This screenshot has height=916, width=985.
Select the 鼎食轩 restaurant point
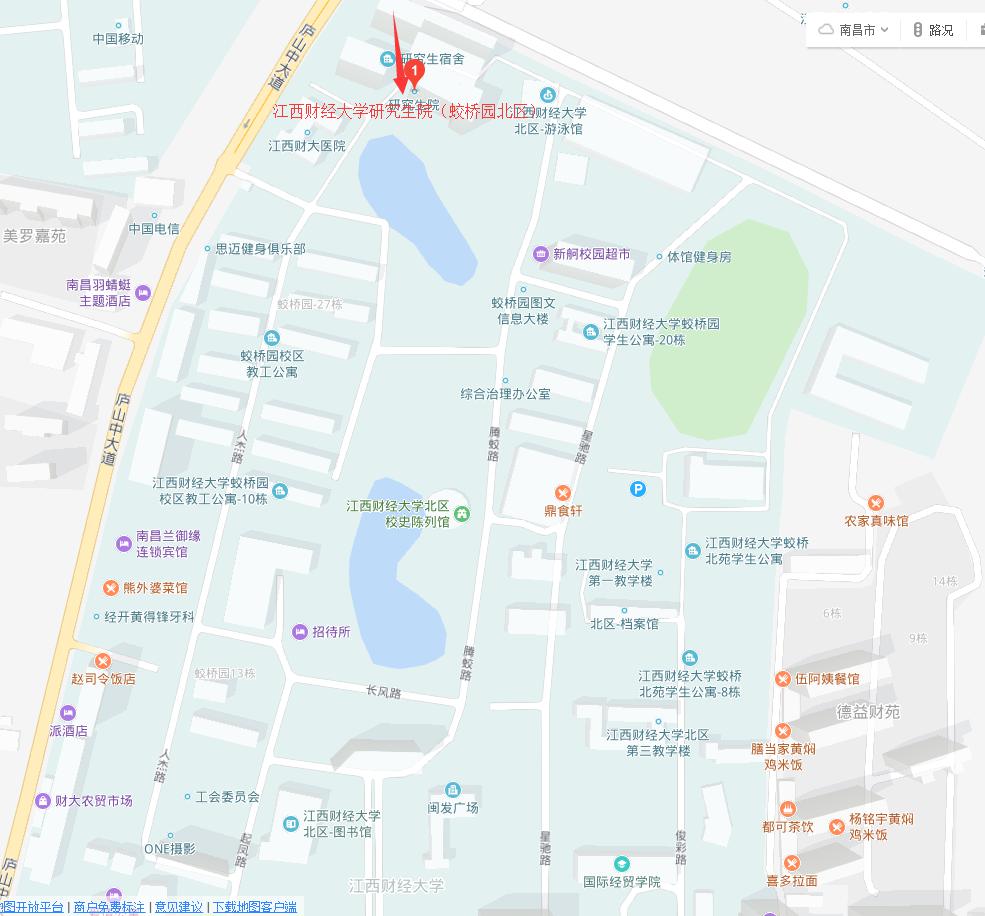coord(563,492)
